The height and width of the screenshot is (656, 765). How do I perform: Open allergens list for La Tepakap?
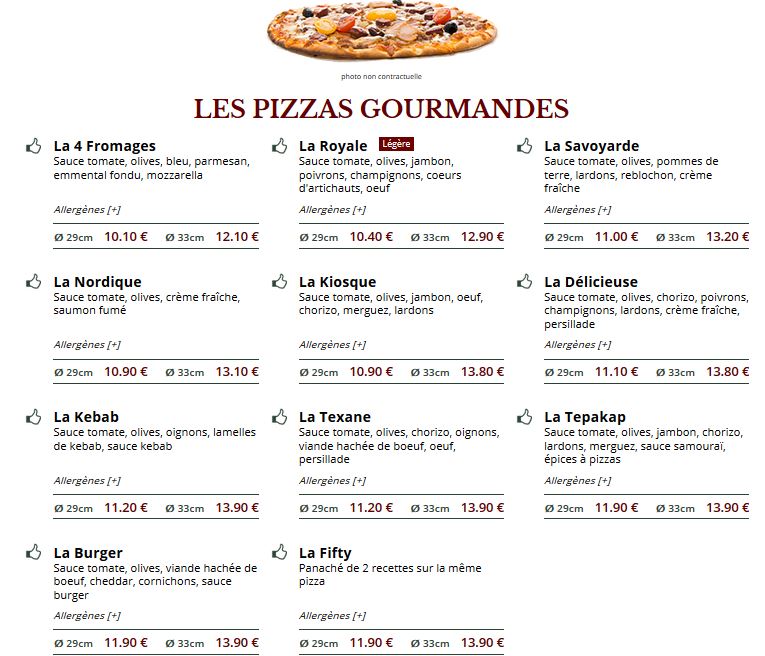tap(578, 481)
